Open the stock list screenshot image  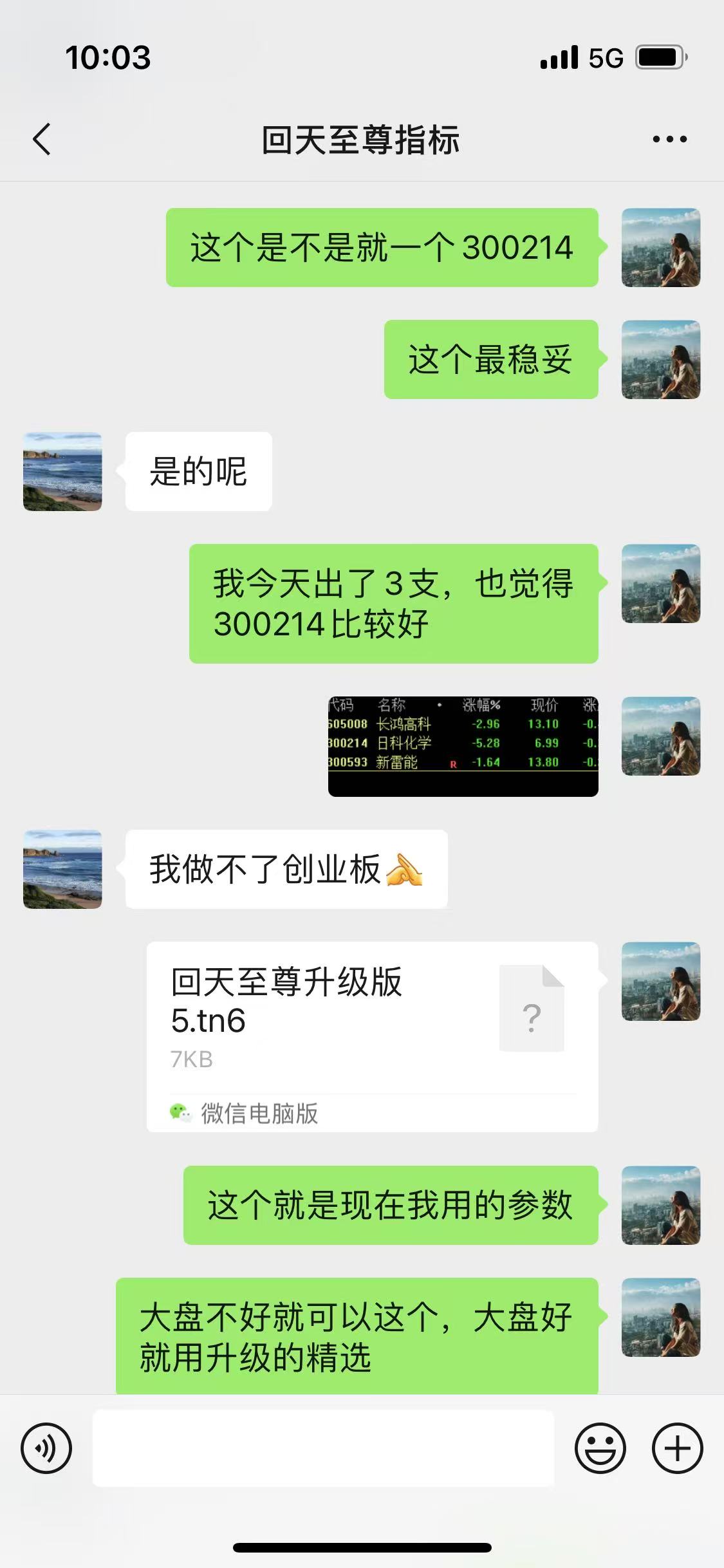click(463, 746)
